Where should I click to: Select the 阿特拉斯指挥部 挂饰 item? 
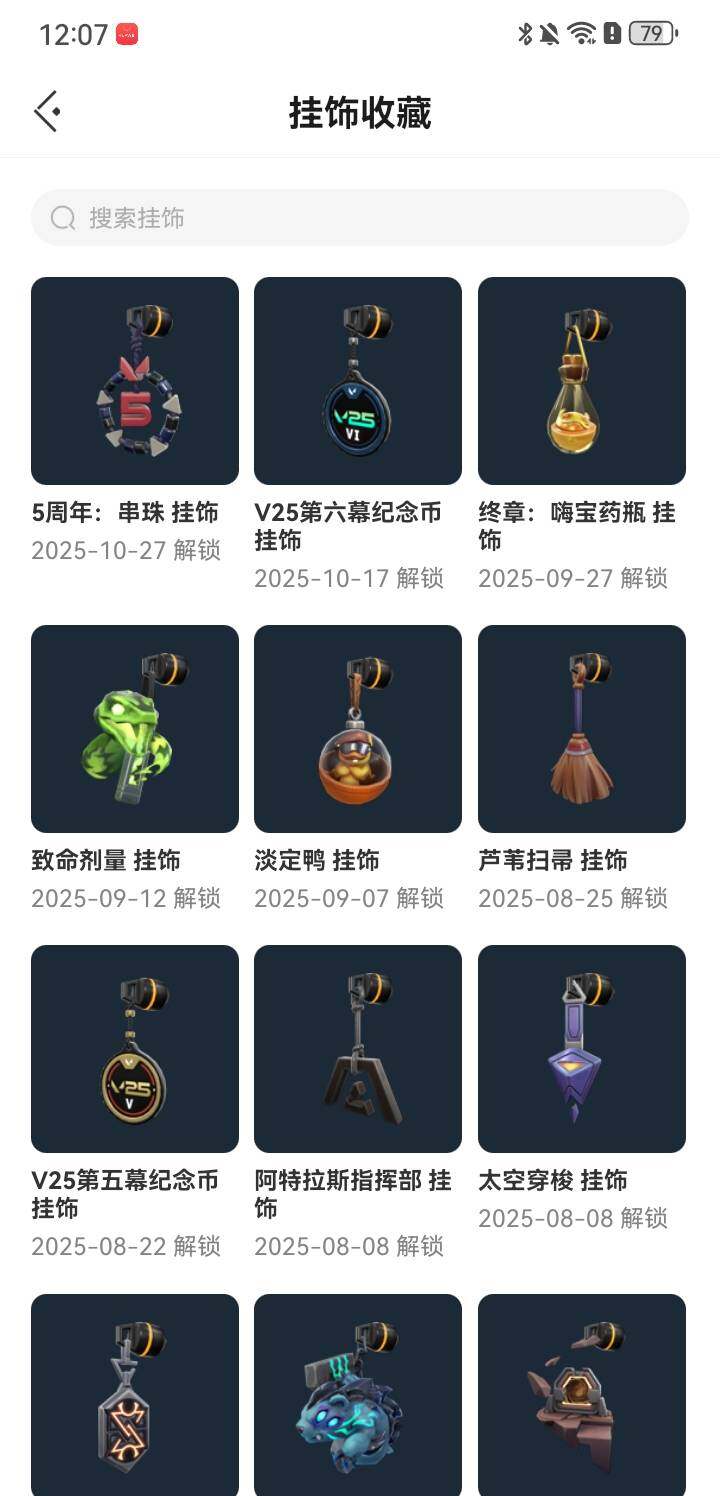[358, 1049]
